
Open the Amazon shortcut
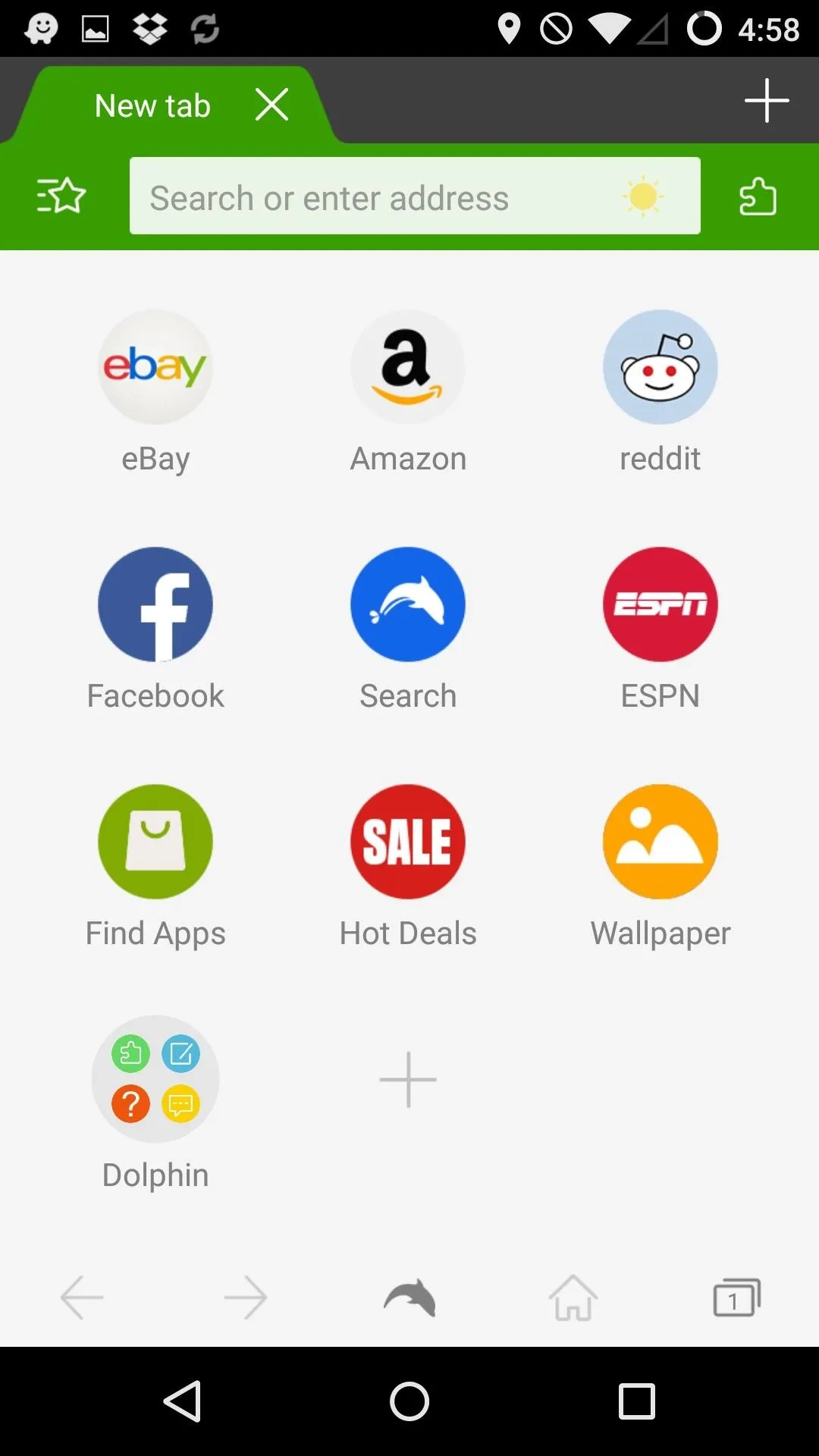coord(408,392)
